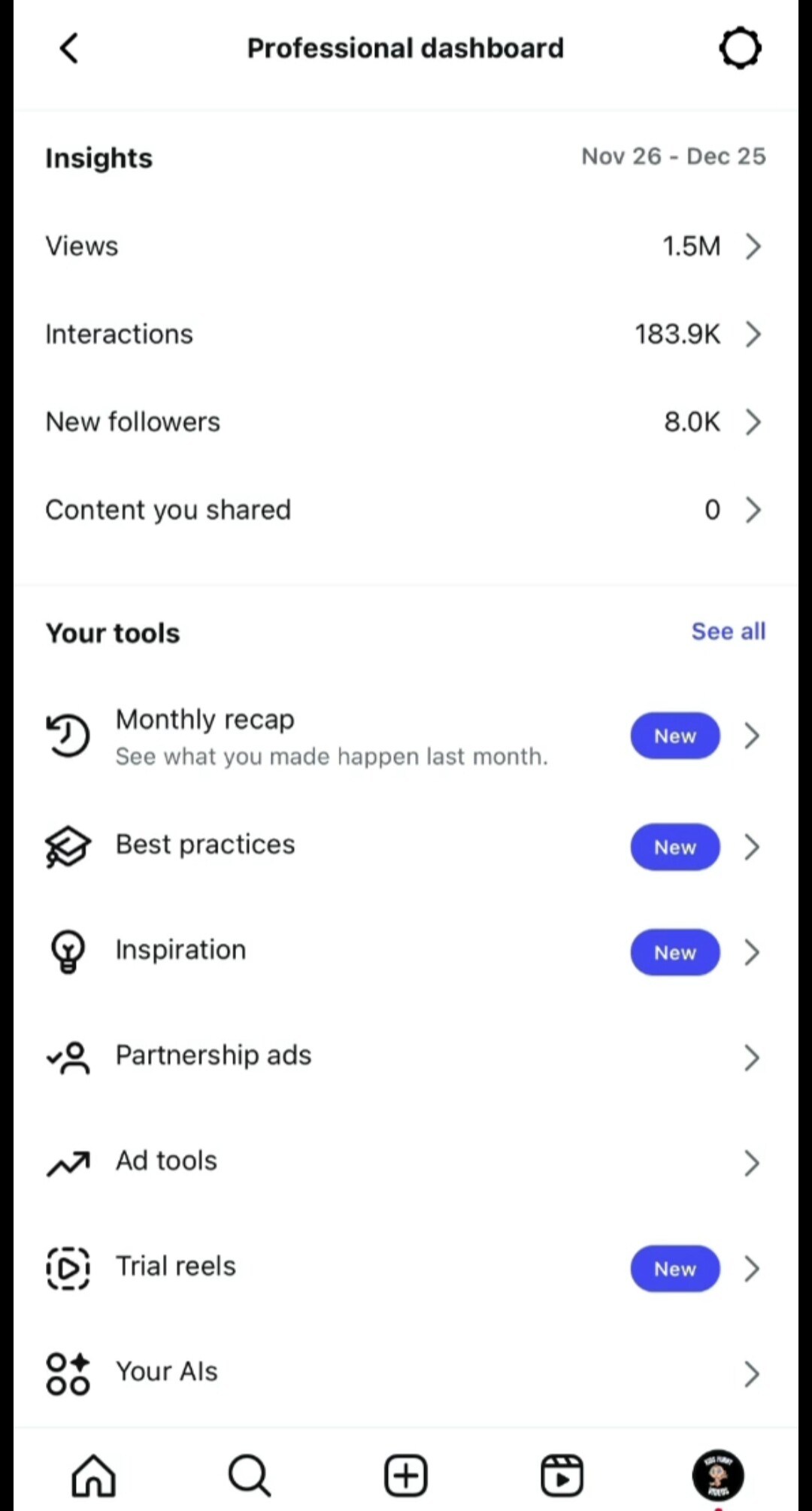
Task: Open New followers insights
Action: point(404,422)
